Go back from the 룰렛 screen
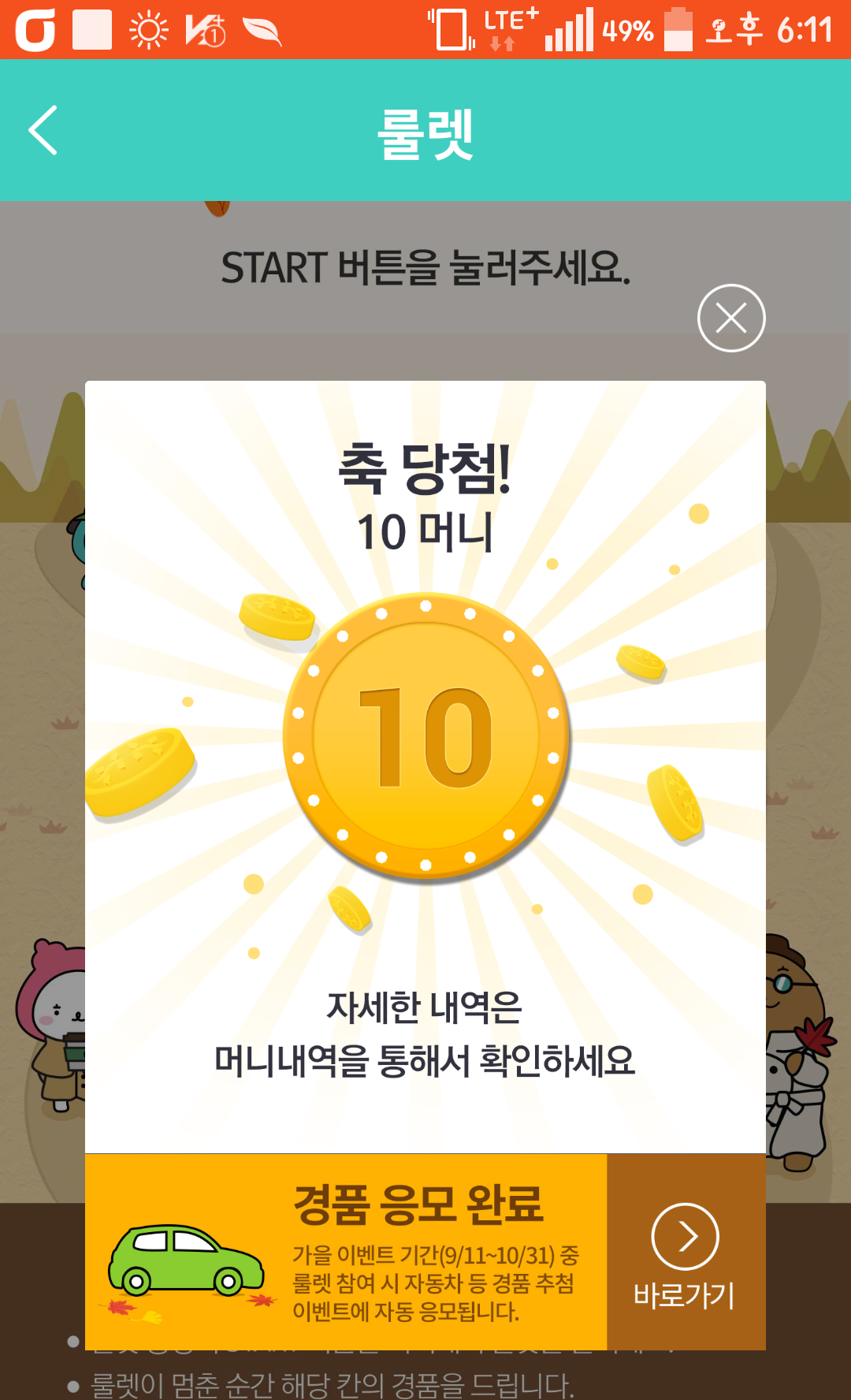The width and height of the screenshot is (851, 1400). (44, 130)
